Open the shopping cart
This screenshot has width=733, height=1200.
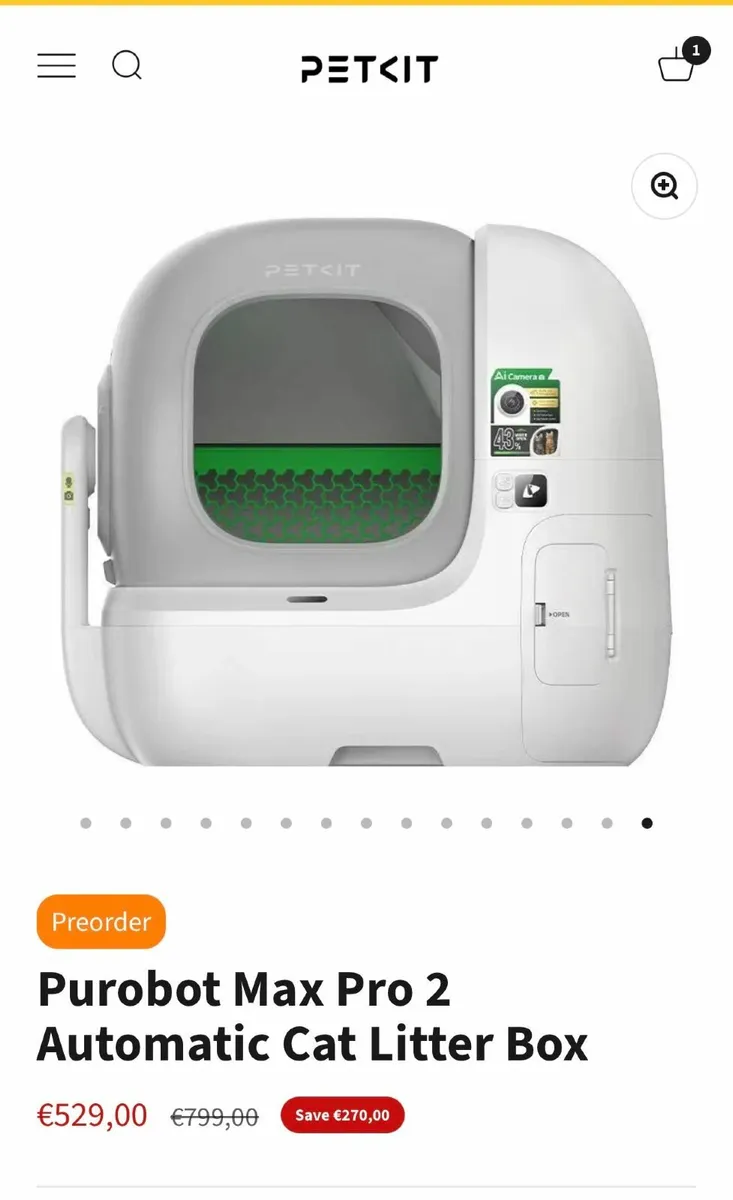(x=678, y=64)
